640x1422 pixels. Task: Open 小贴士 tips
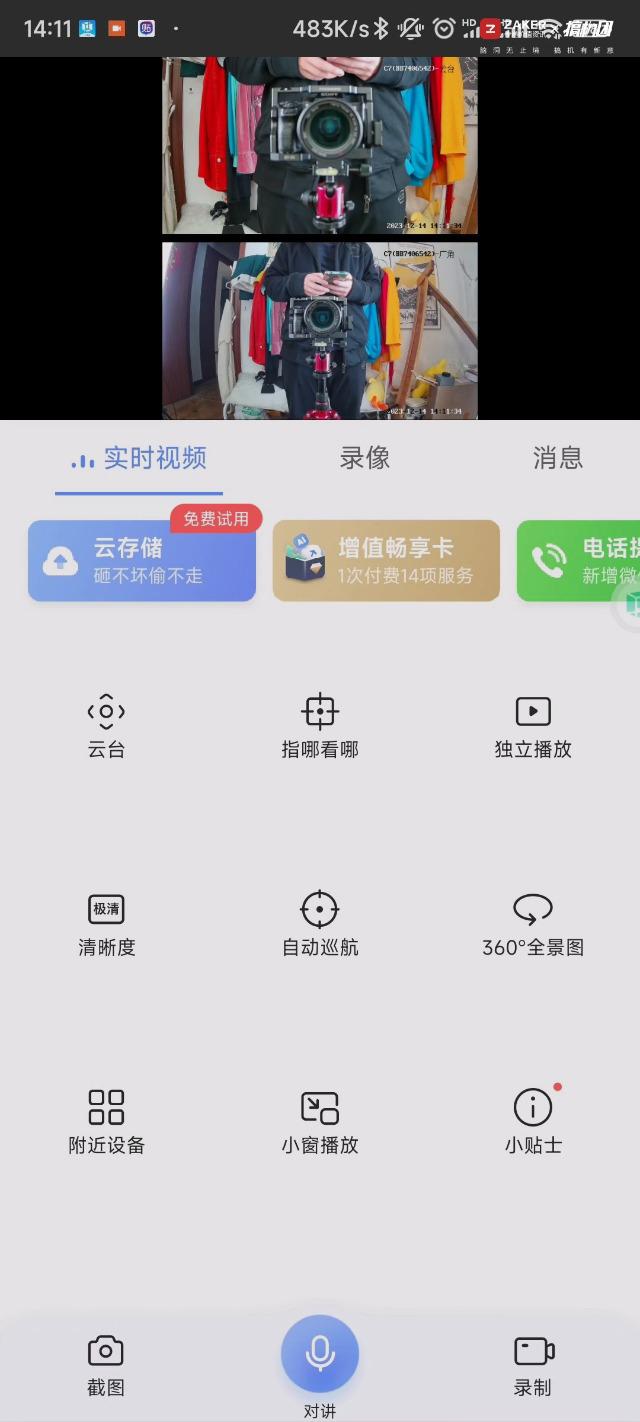click(533, 1122)
